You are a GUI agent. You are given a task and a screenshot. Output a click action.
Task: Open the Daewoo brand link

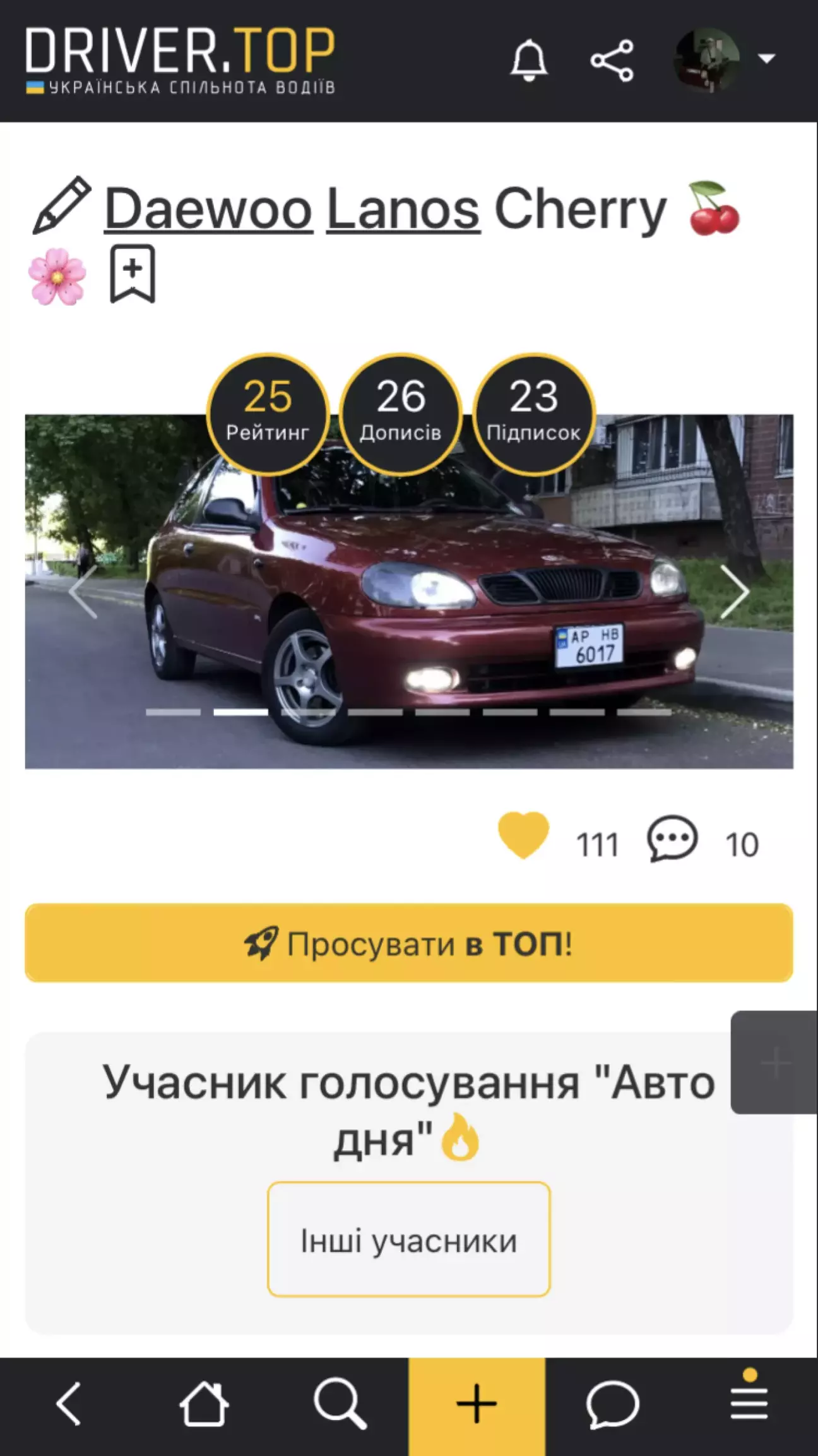208,209
